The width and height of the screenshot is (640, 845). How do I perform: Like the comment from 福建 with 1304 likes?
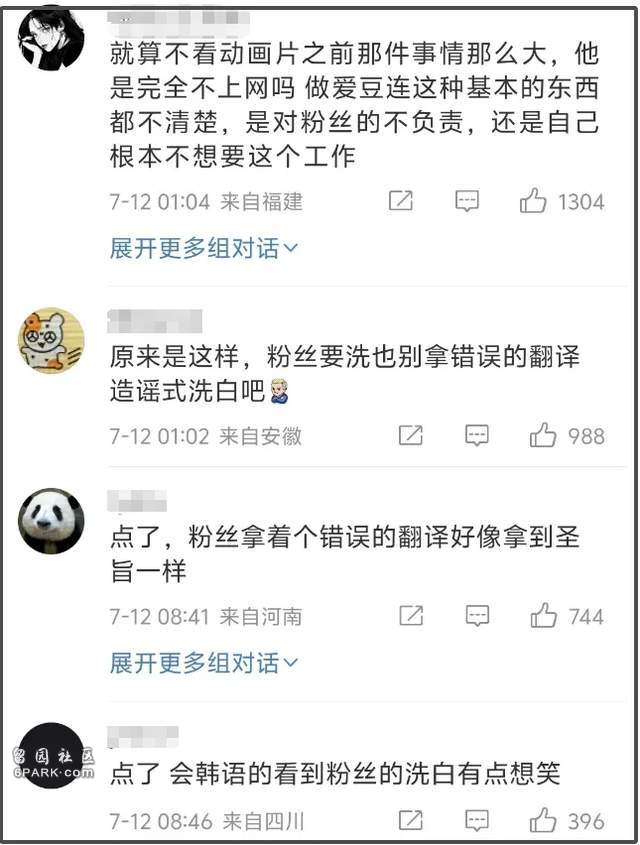pos(533,202)
